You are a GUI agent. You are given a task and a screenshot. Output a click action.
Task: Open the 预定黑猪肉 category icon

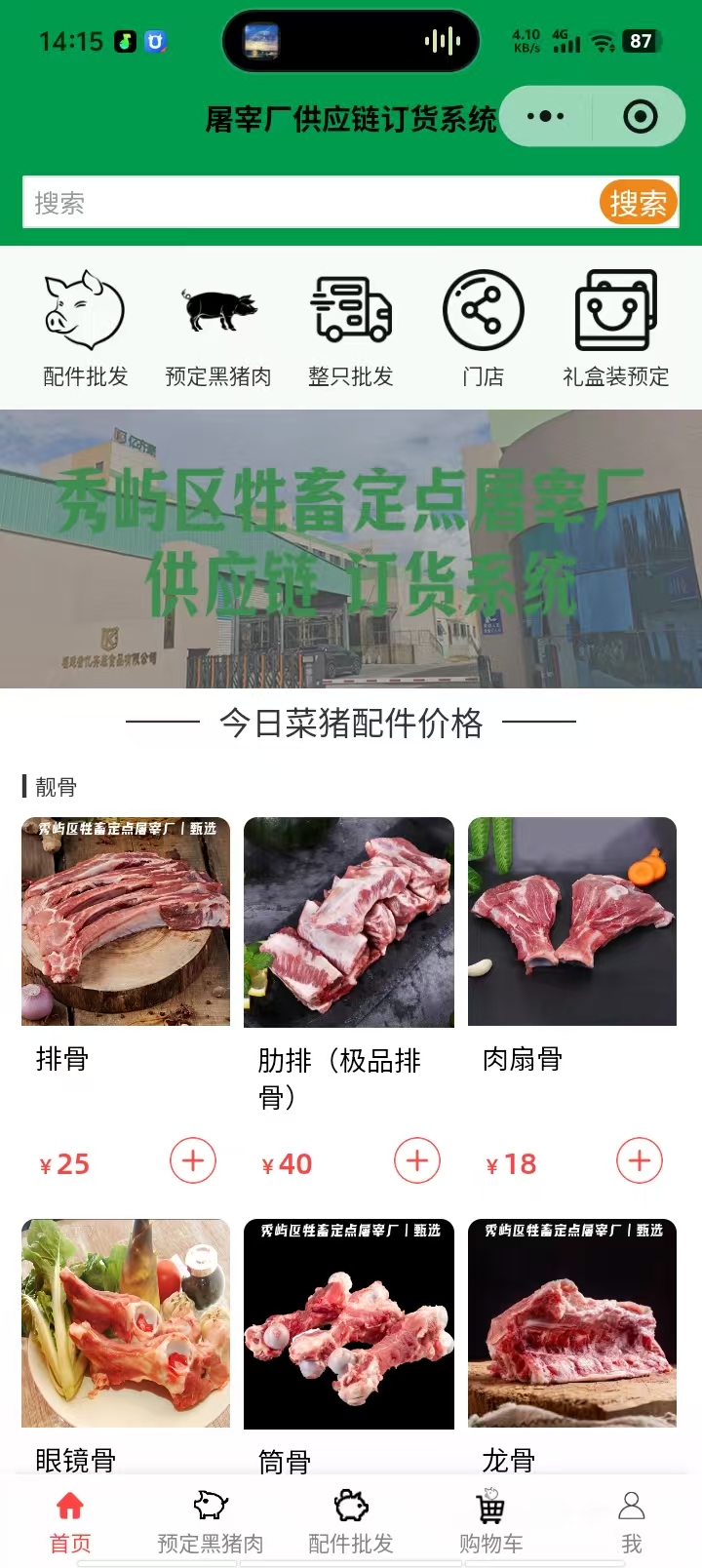click(218, 328)
